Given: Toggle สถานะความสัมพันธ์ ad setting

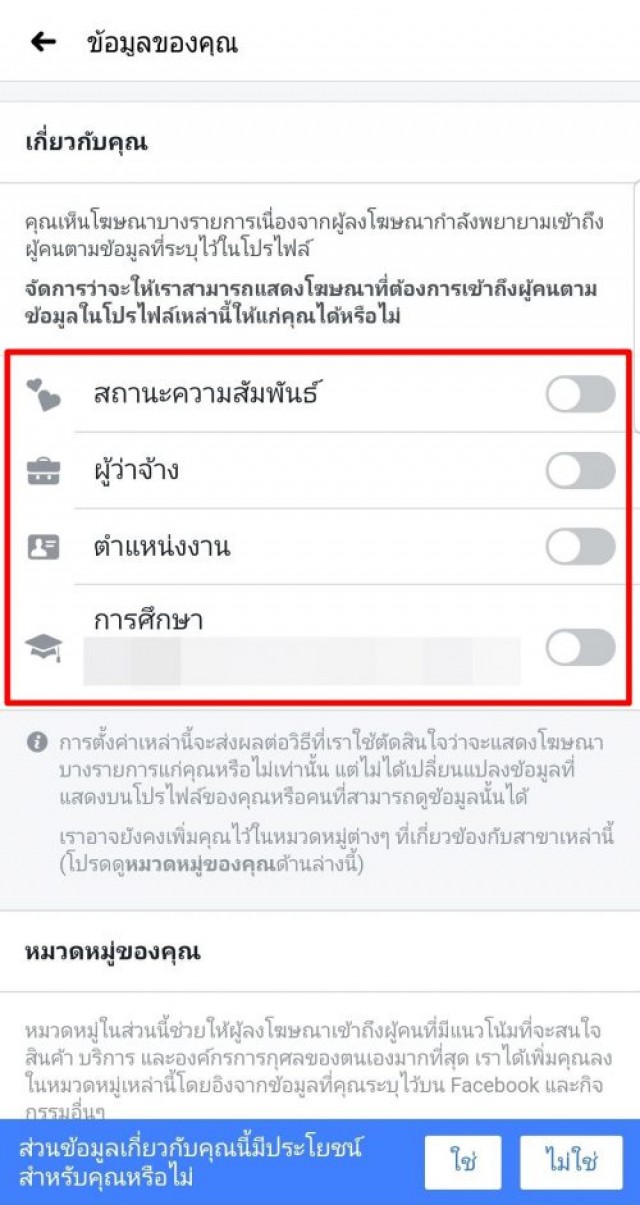Looking at the screenshot, I should pos(580,394).
